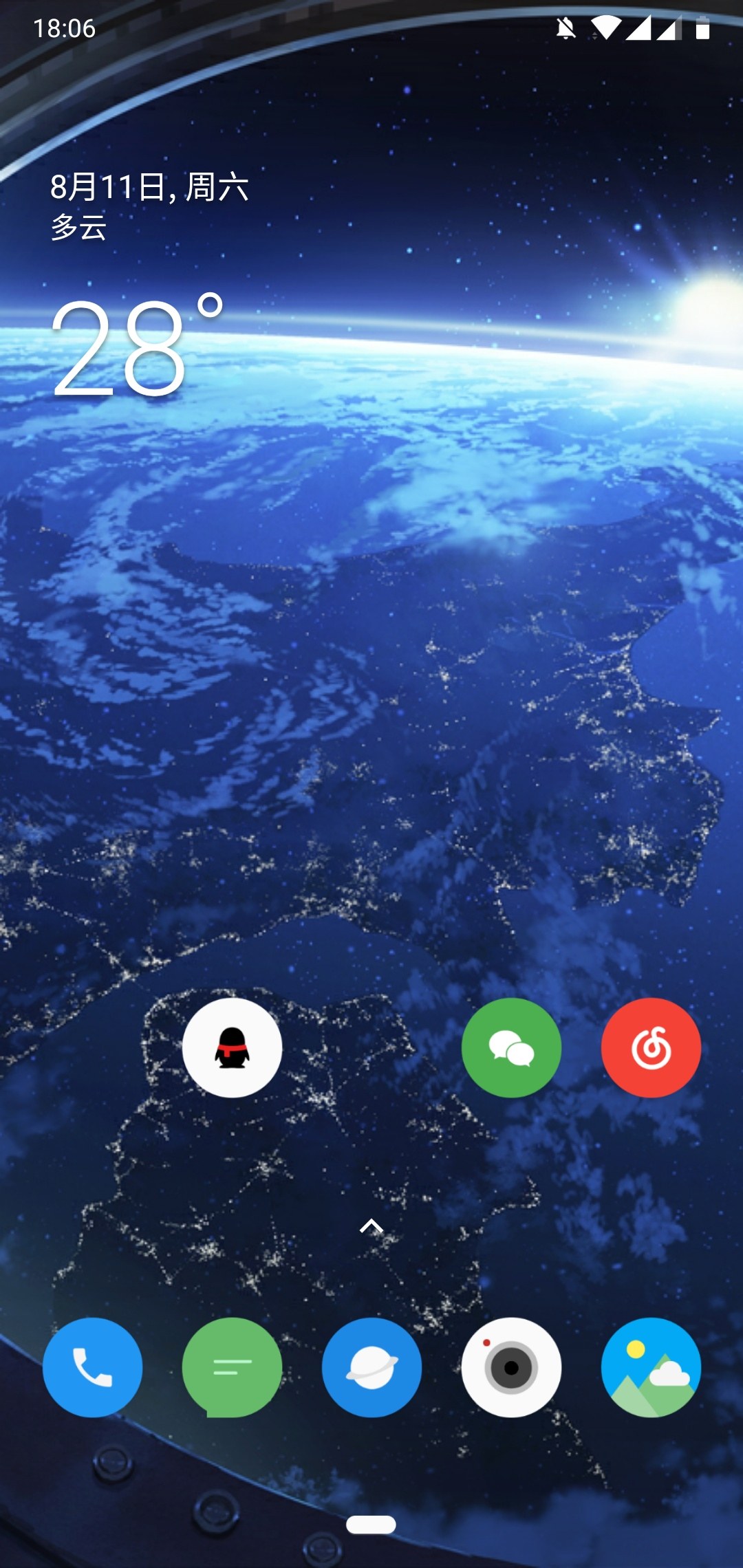This screenshot has height=1568, width=743.
Task: Open the NetEase Cloud Music app
Action: click(651, 1047)
